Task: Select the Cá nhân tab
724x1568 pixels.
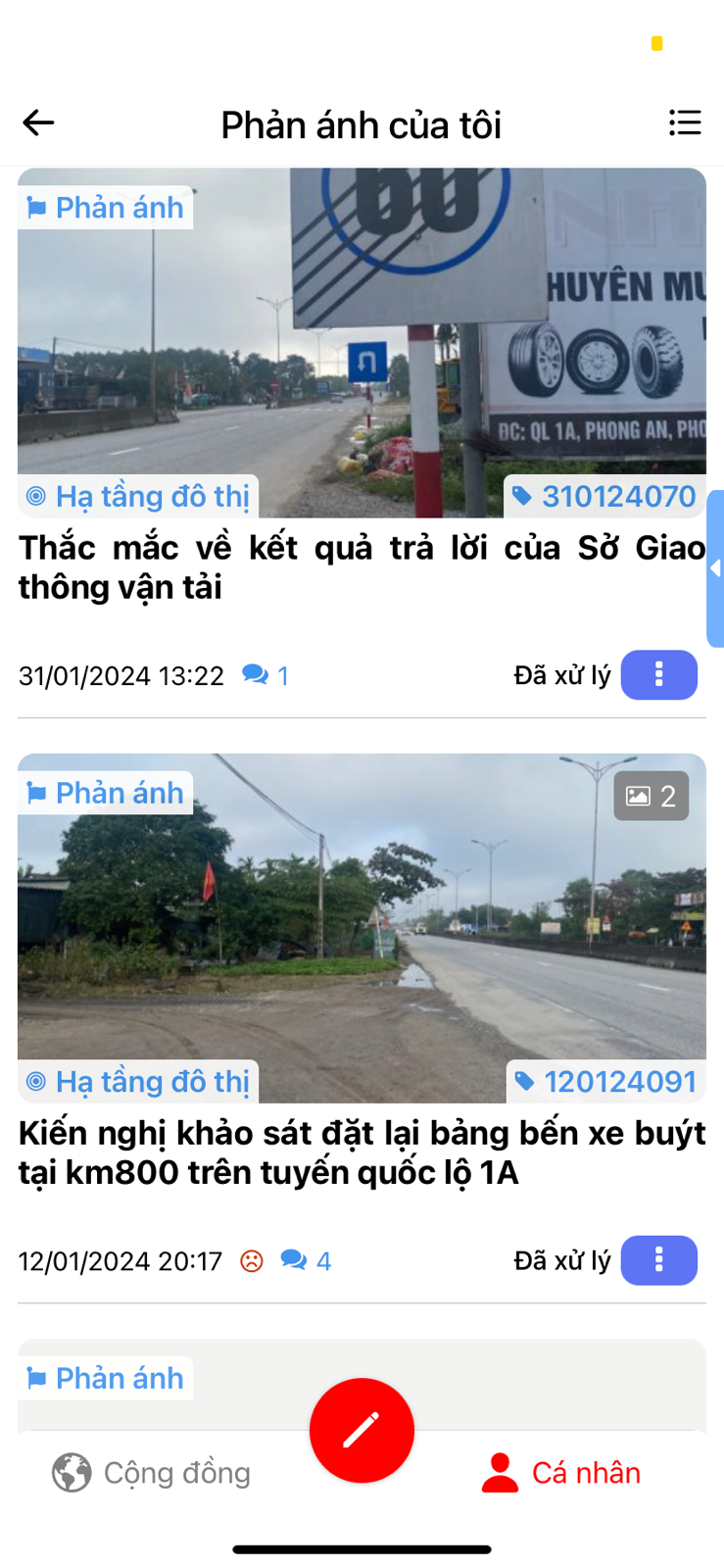Action: 560,1472
